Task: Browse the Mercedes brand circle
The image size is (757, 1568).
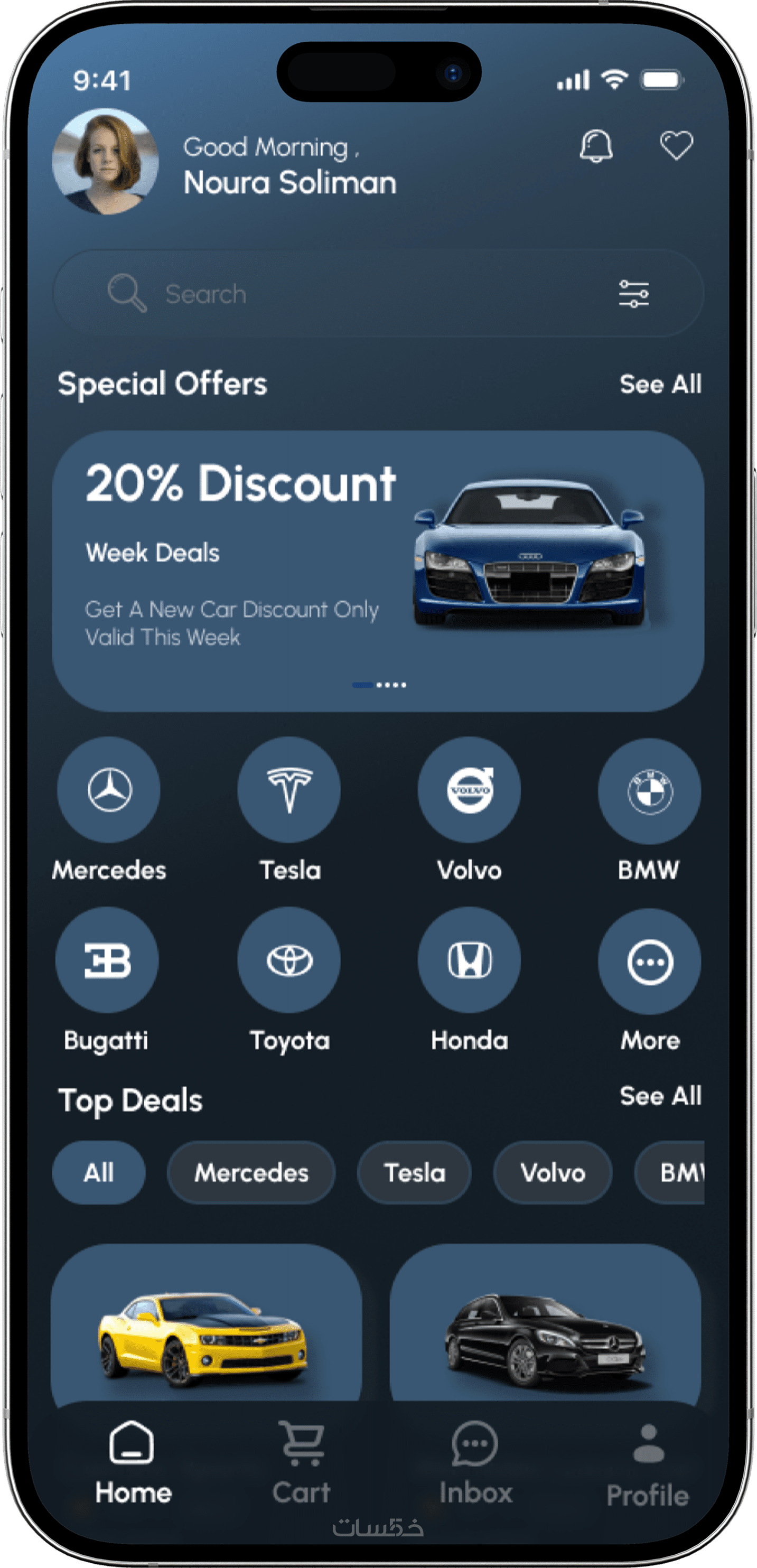Action: pyautogui.click(x=109, y=790)
